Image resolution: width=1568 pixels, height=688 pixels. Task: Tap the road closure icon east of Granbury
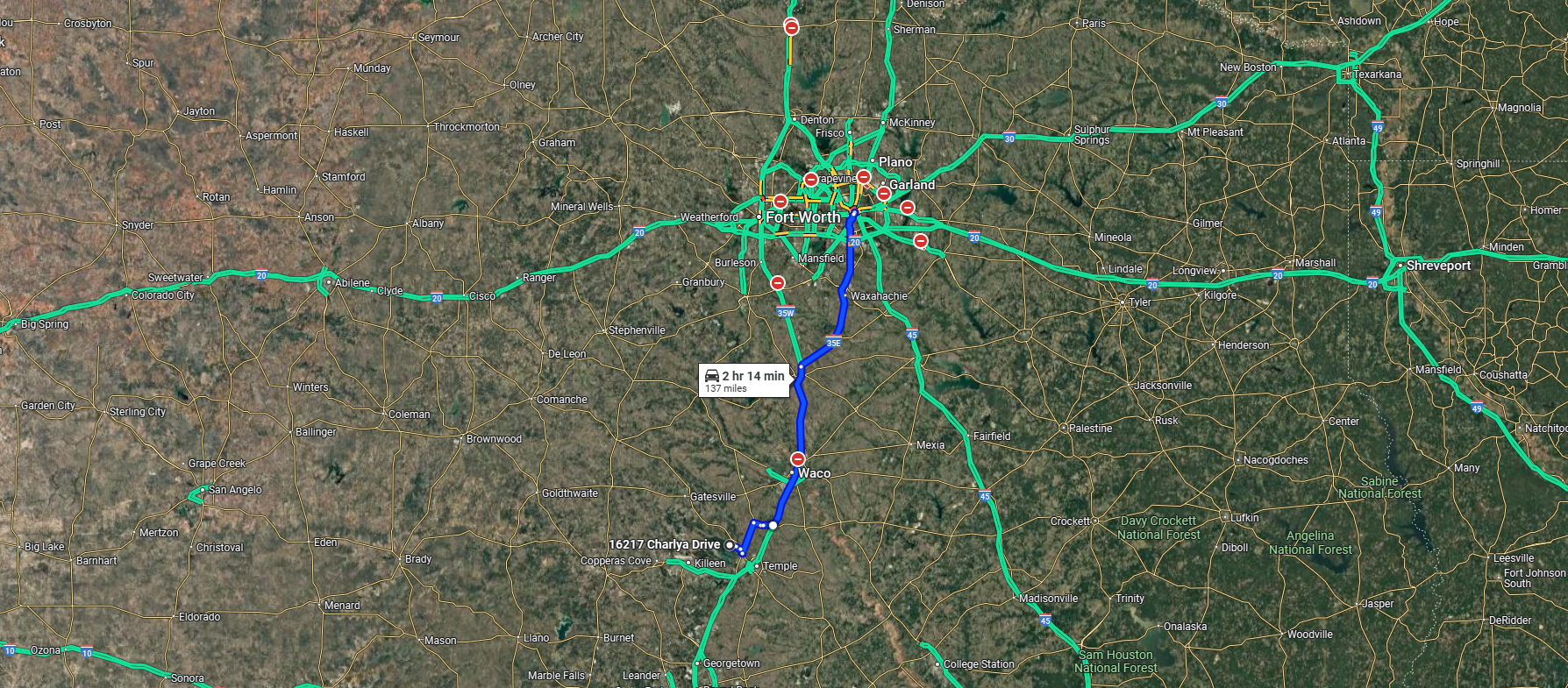point(778,283)
